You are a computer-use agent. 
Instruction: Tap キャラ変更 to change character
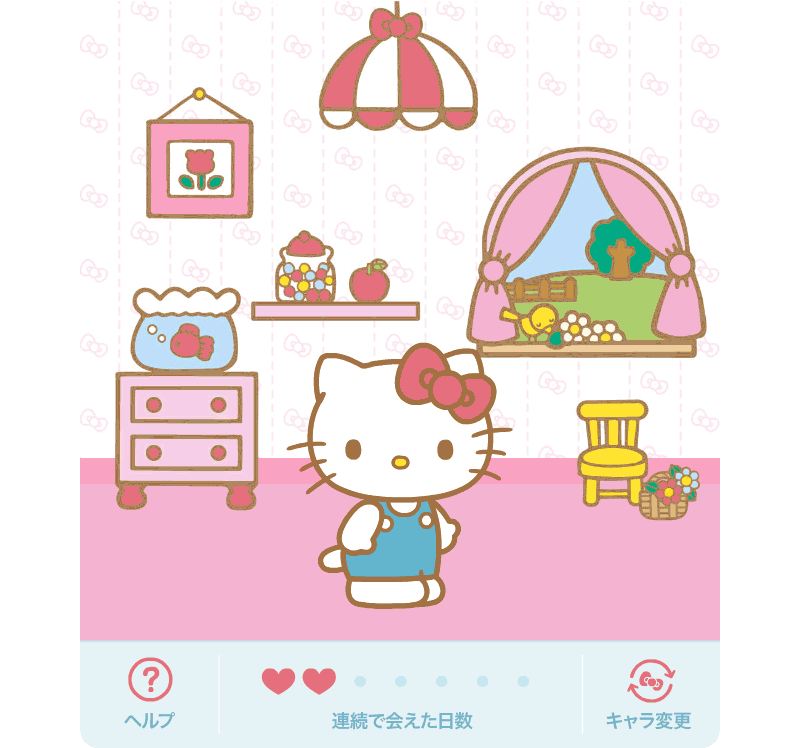[649, 692]
